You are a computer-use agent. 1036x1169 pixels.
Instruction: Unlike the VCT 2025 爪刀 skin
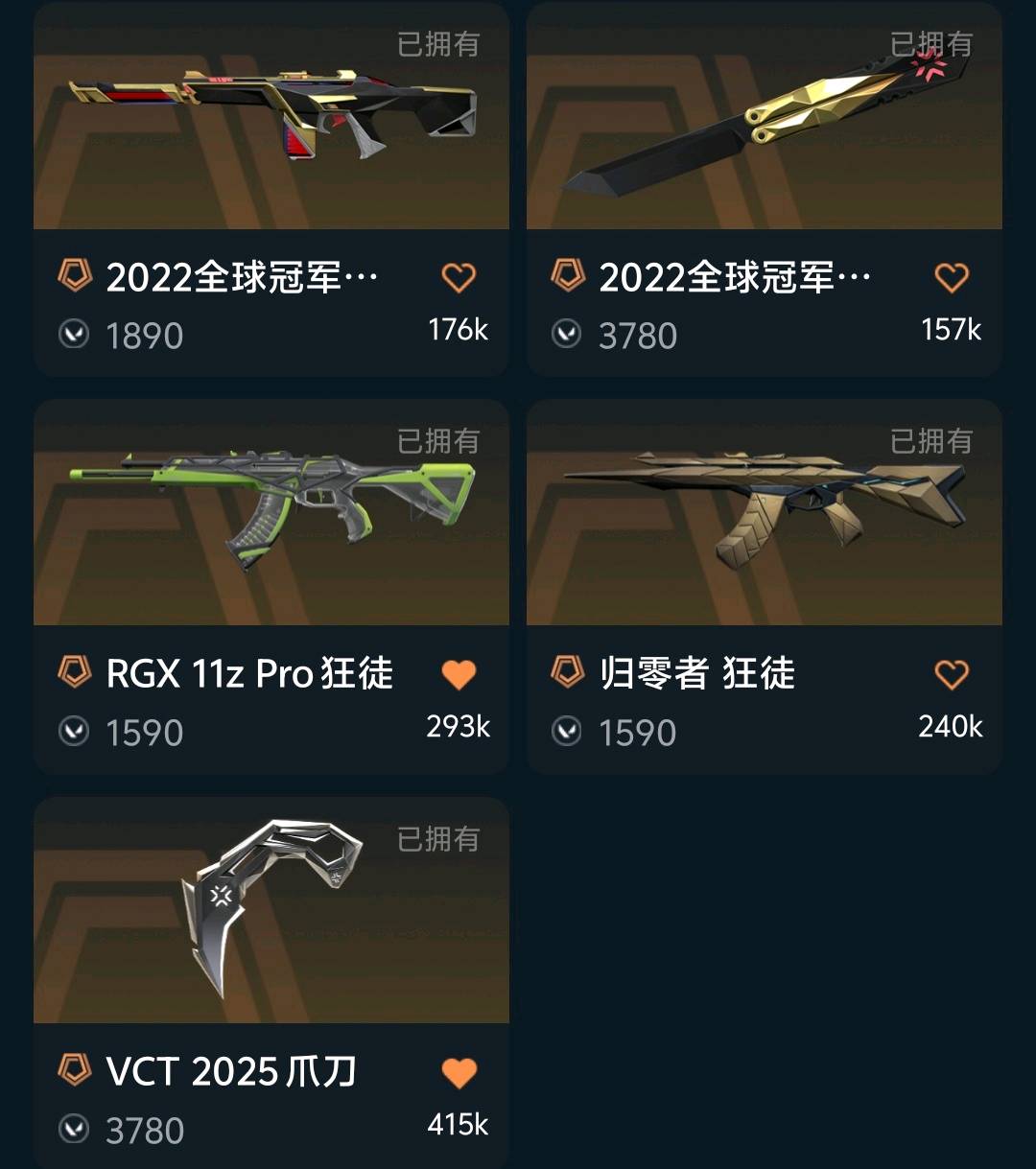click(459, 1072)
